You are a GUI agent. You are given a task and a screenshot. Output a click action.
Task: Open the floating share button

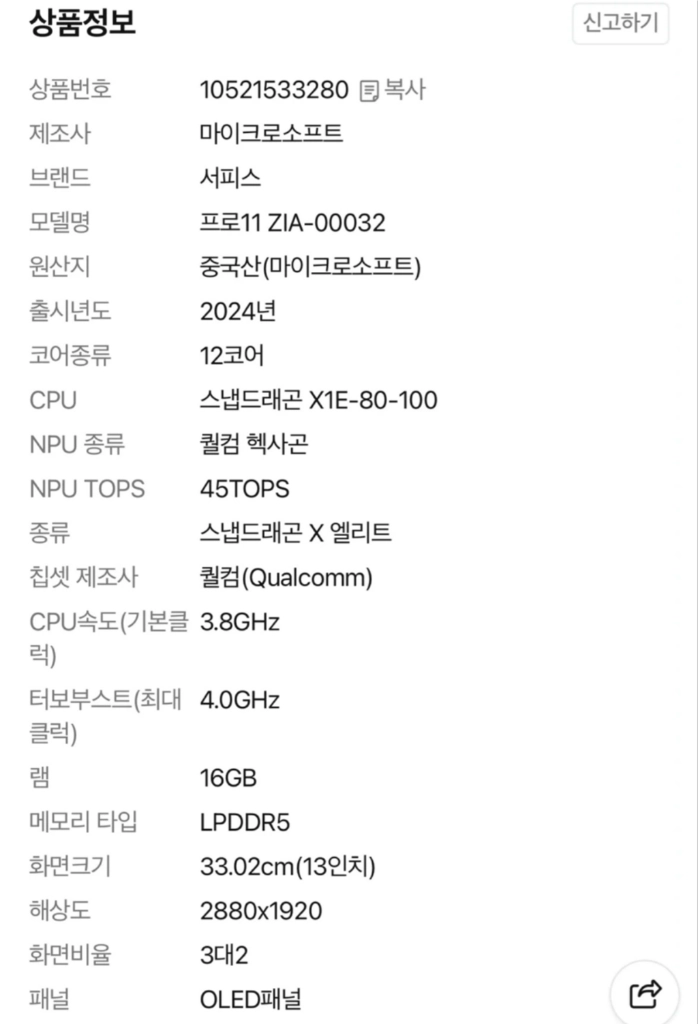coord(645,993)
